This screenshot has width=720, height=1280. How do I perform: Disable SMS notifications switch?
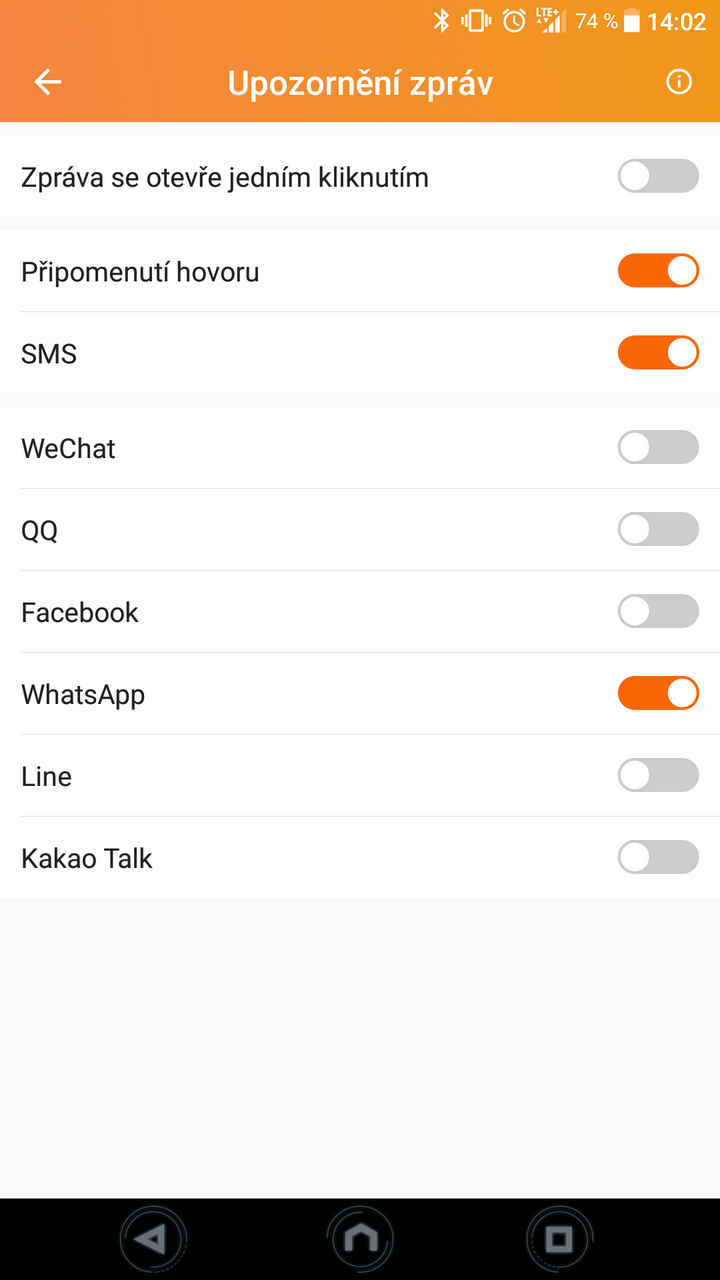(x=658, y=353)
